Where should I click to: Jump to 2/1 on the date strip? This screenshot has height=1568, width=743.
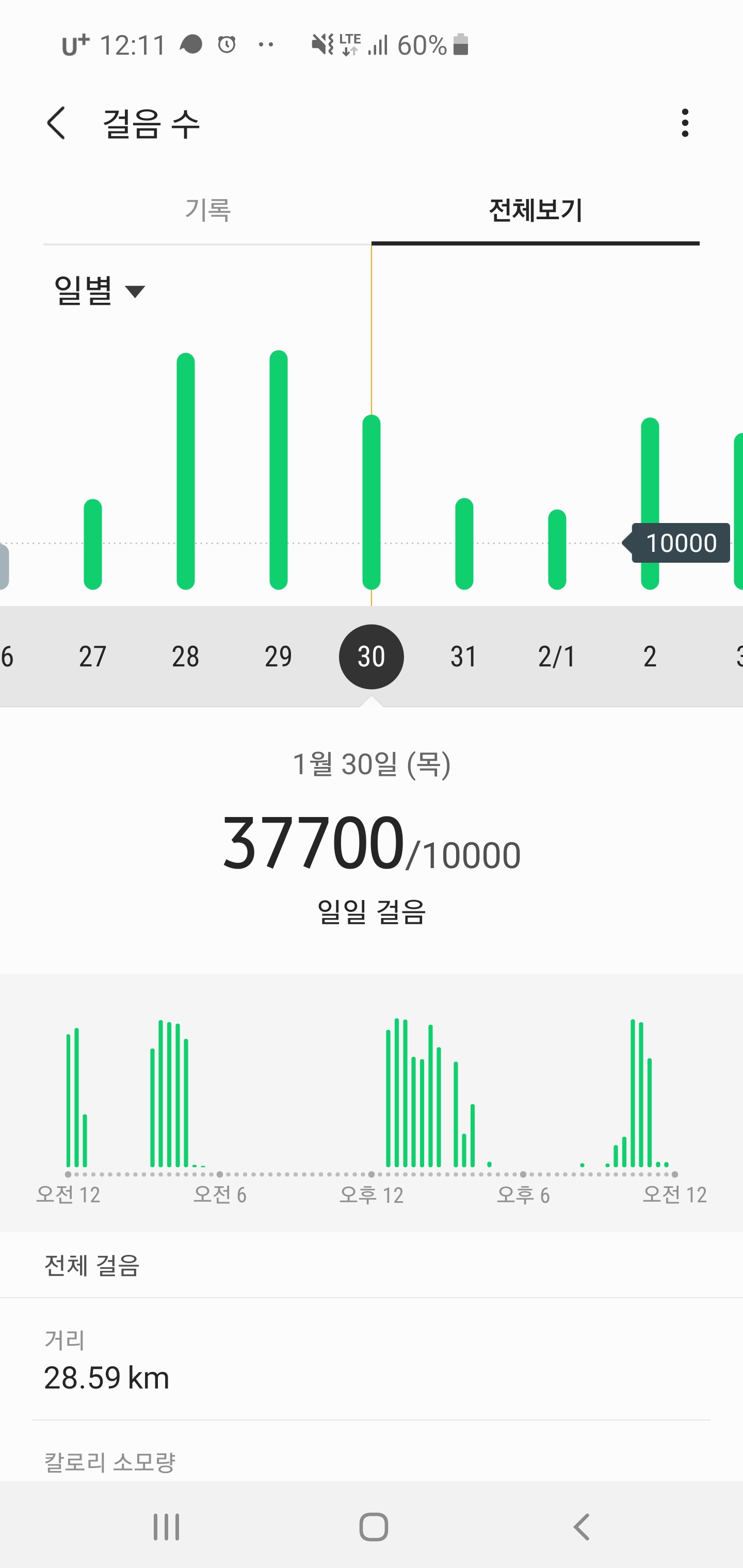(557, 657)
